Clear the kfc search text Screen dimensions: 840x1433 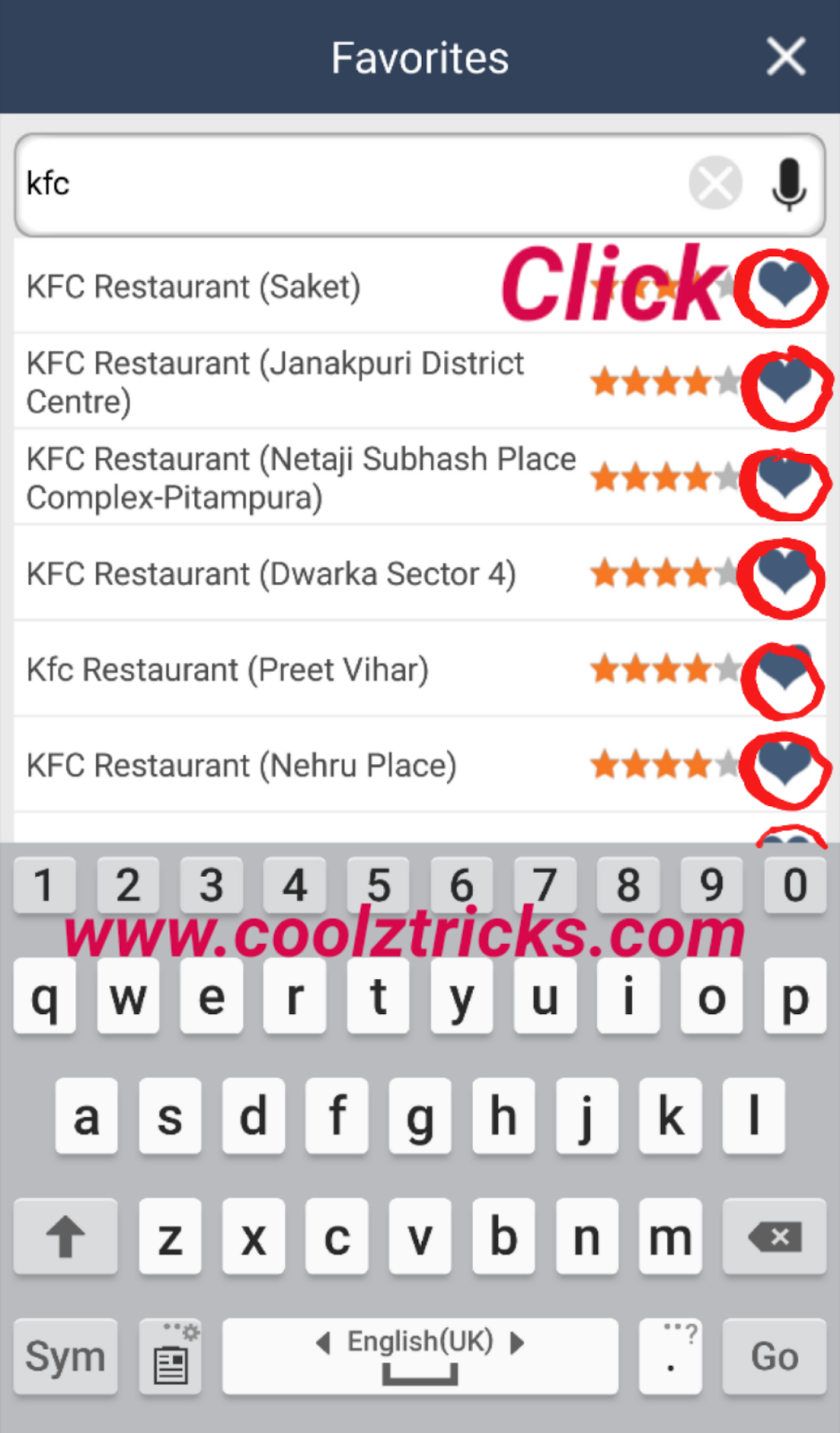715,184
